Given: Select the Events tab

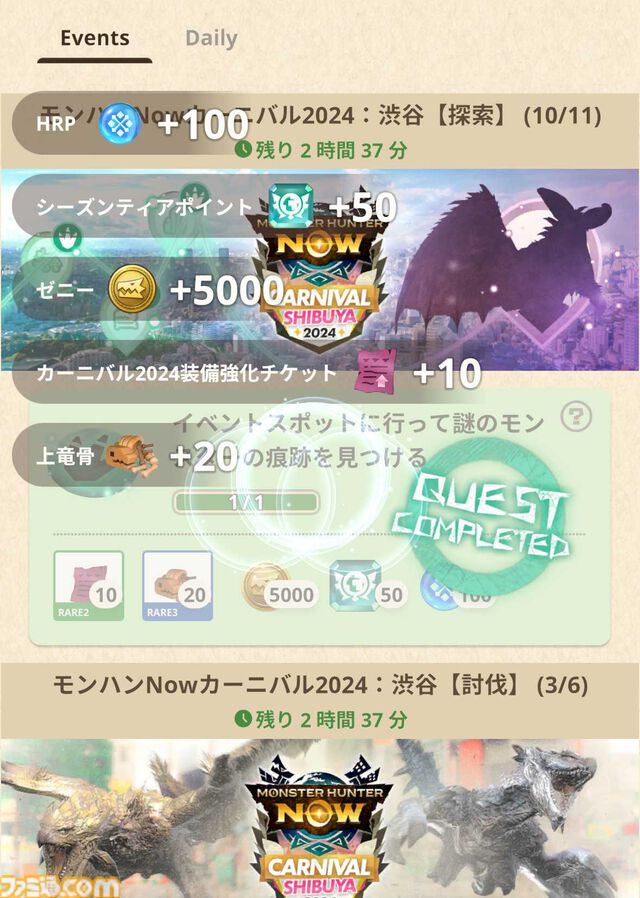Looking at the screenshot, I should [x=95, y=39].
